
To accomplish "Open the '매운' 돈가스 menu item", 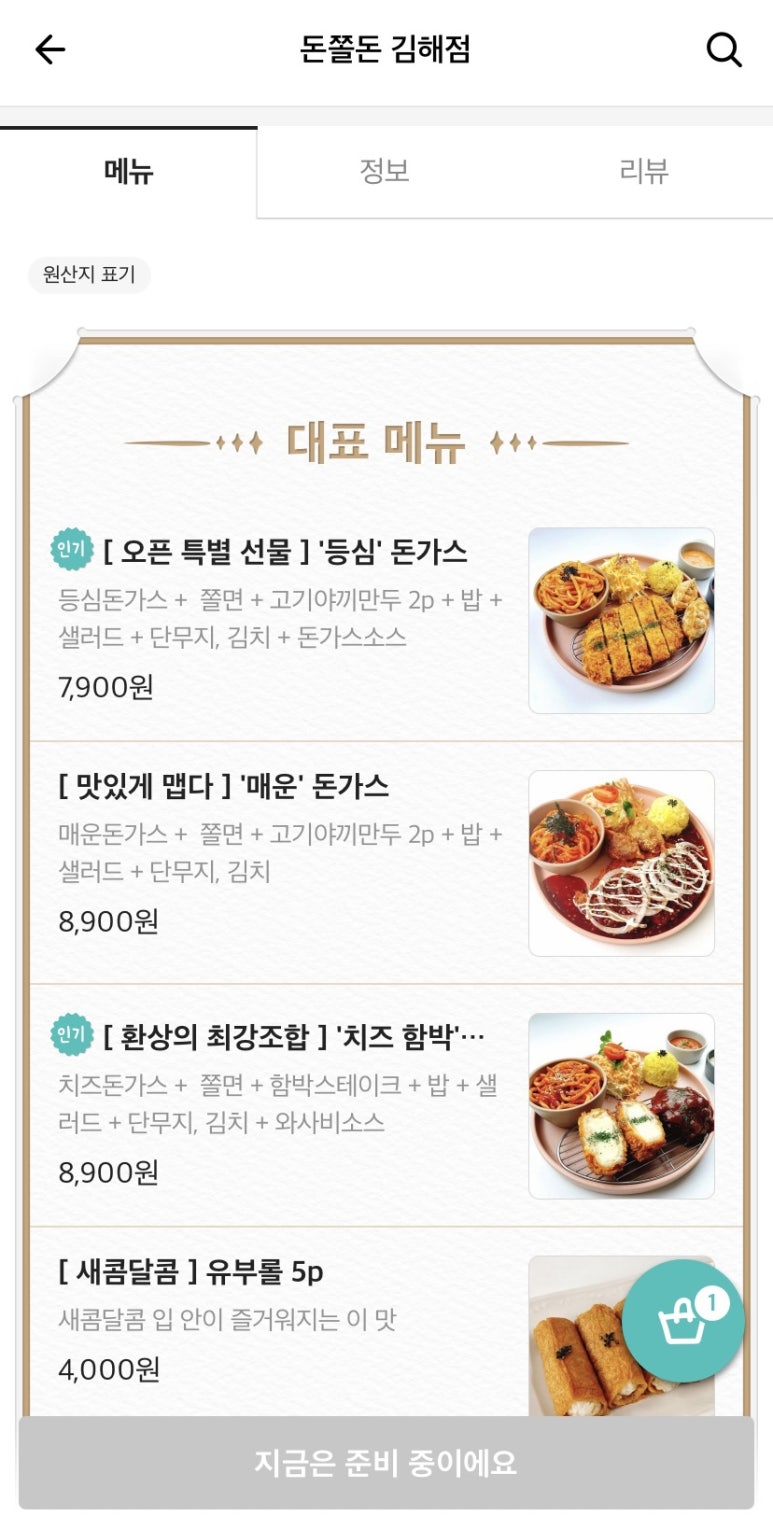I will pos(386,863).
